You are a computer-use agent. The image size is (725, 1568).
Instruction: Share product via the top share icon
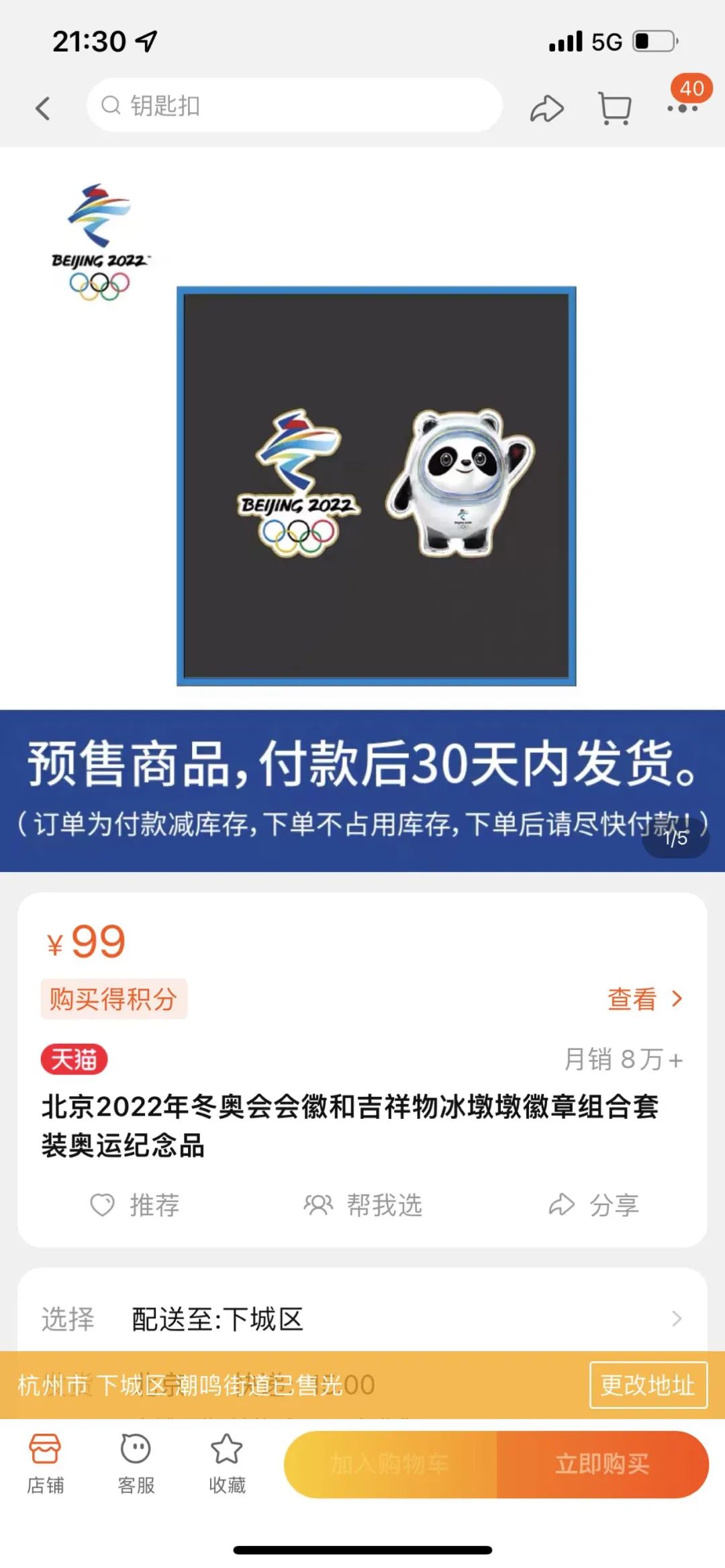(546, 108)
